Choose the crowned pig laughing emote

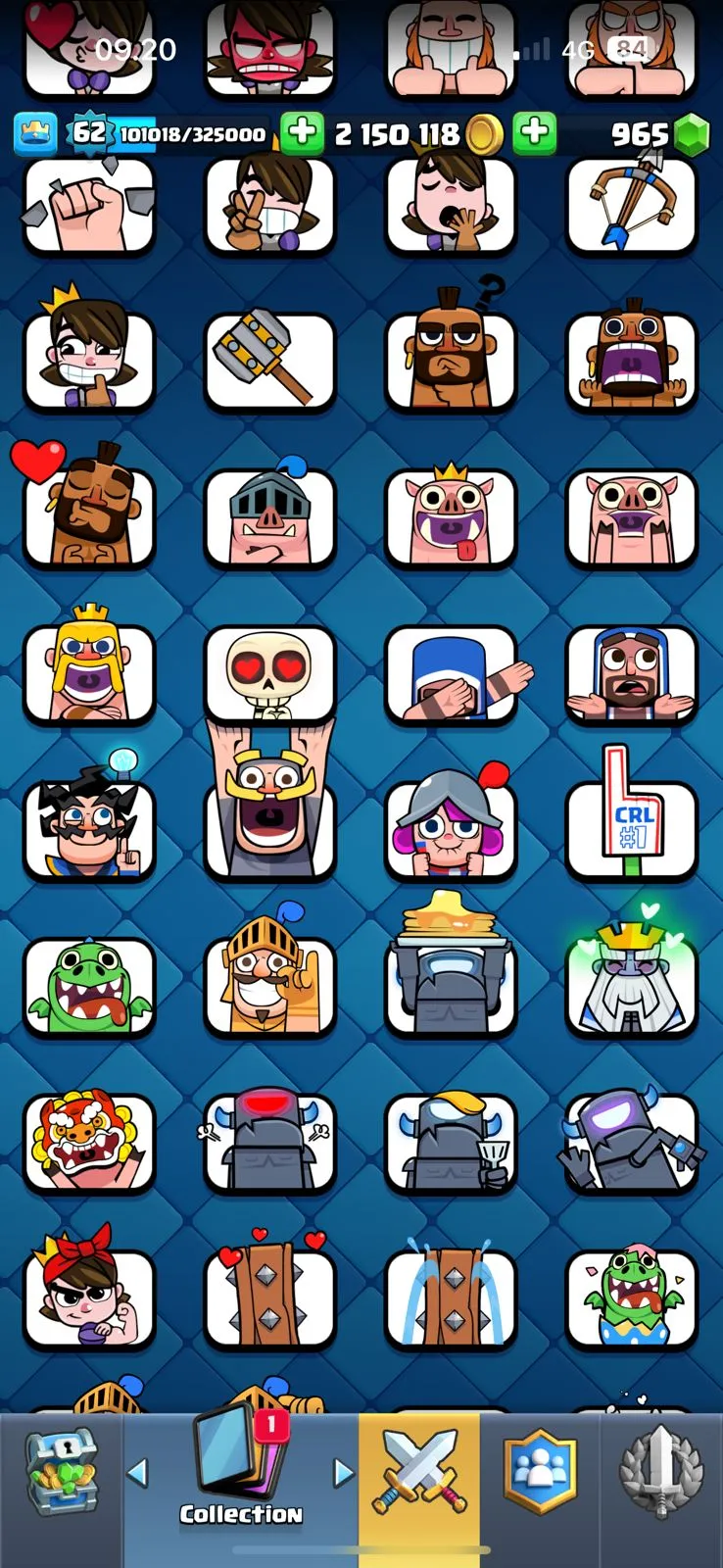451,517
